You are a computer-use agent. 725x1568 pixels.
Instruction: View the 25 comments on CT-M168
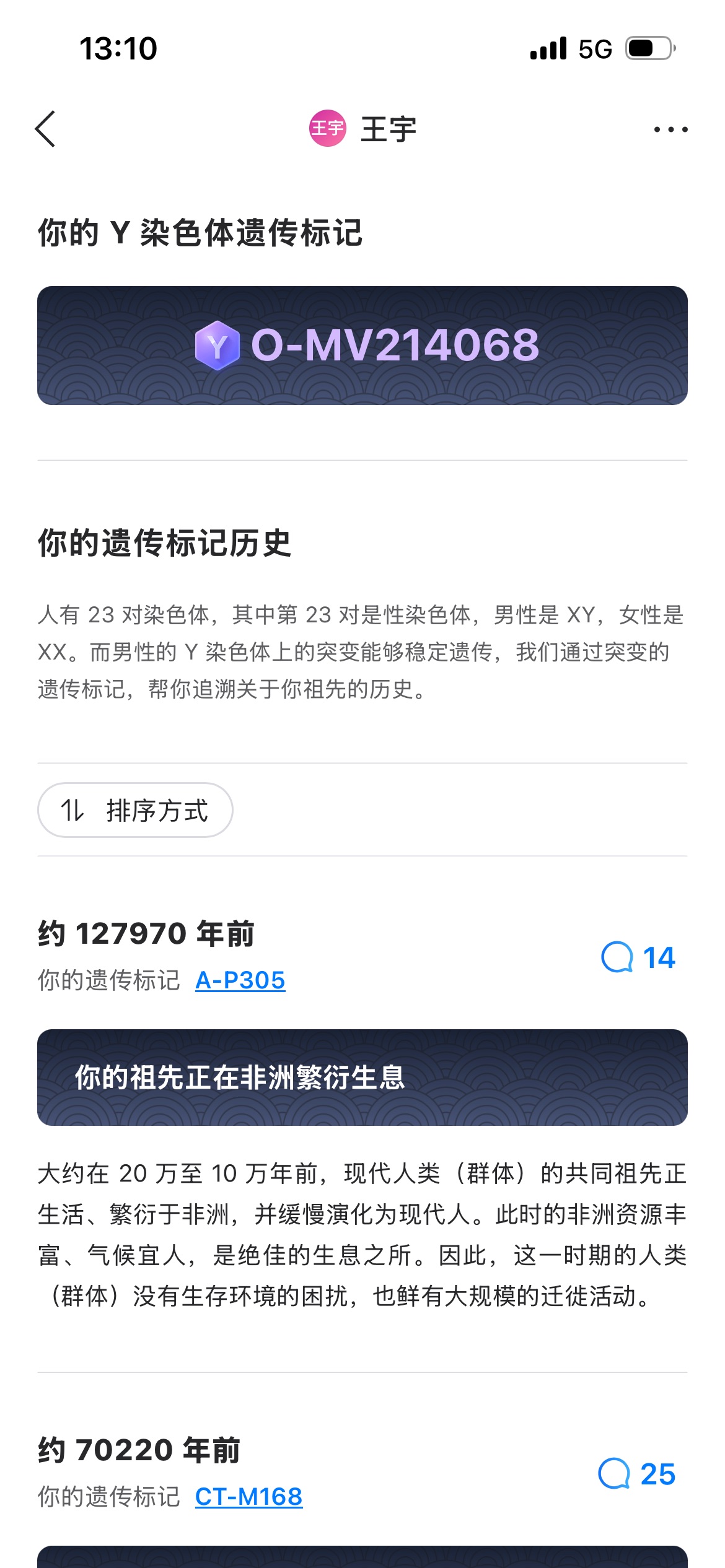pos(637,1474)
